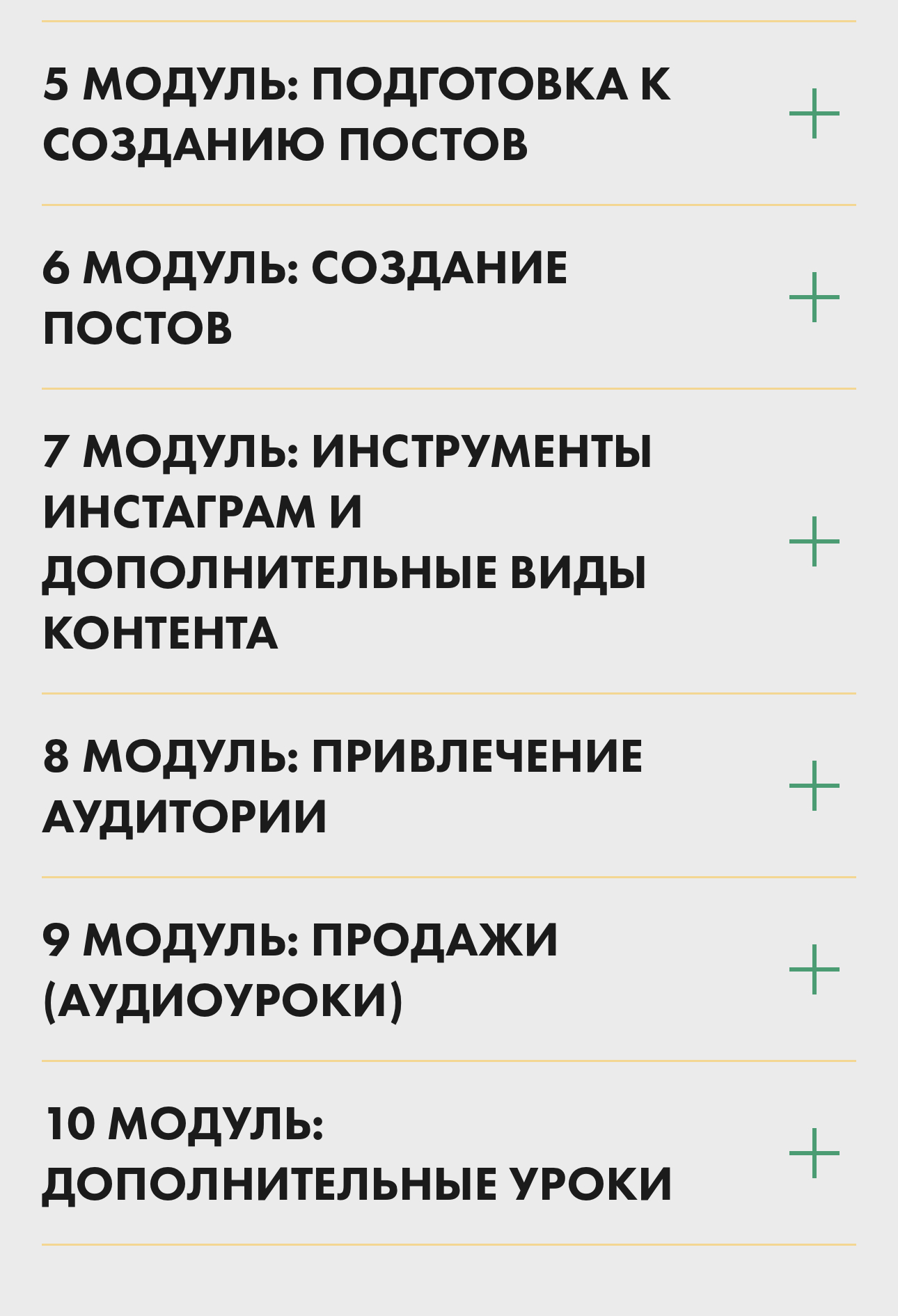
Task: Open module 7 Инструменты Инстаграм section
Action: (x=814, y=541)
